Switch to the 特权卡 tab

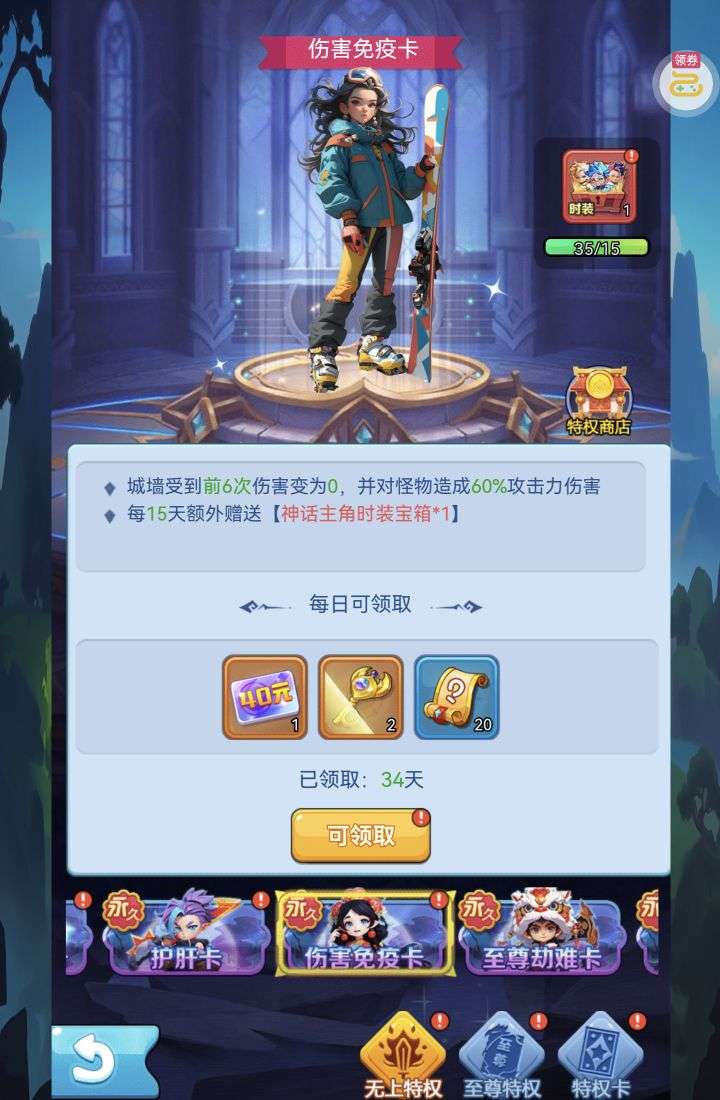click(x=598, y=1057)
